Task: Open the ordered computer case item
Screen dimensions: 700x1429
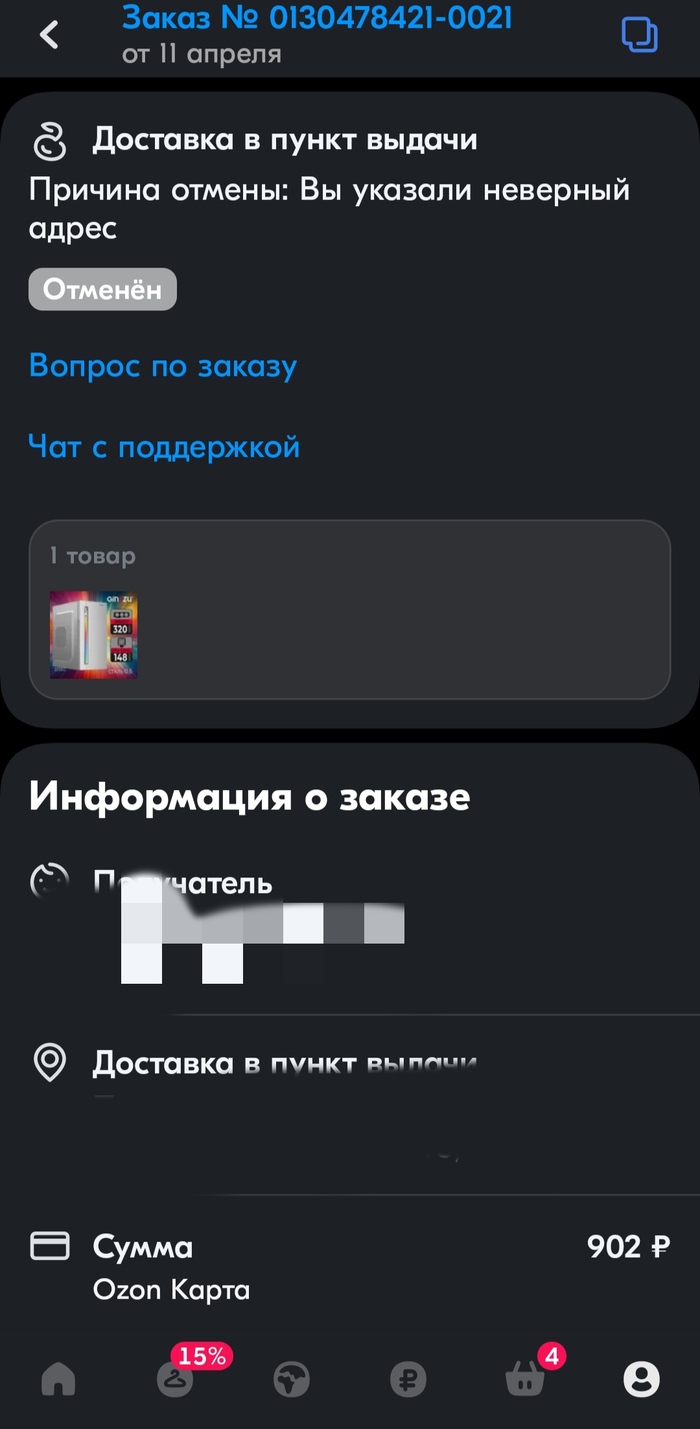Action: 94,635
